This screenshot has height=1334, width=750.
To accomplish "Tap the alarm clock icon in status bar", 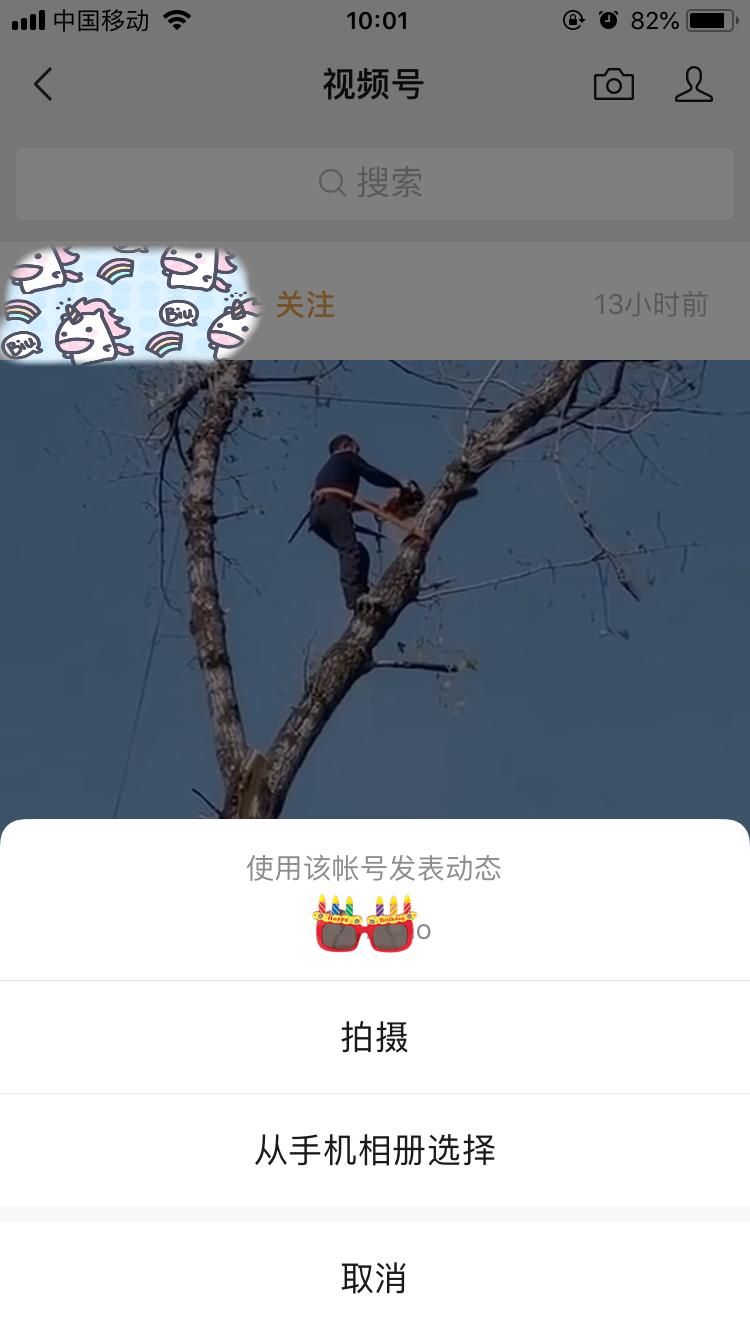I will [x=610, y=20].
